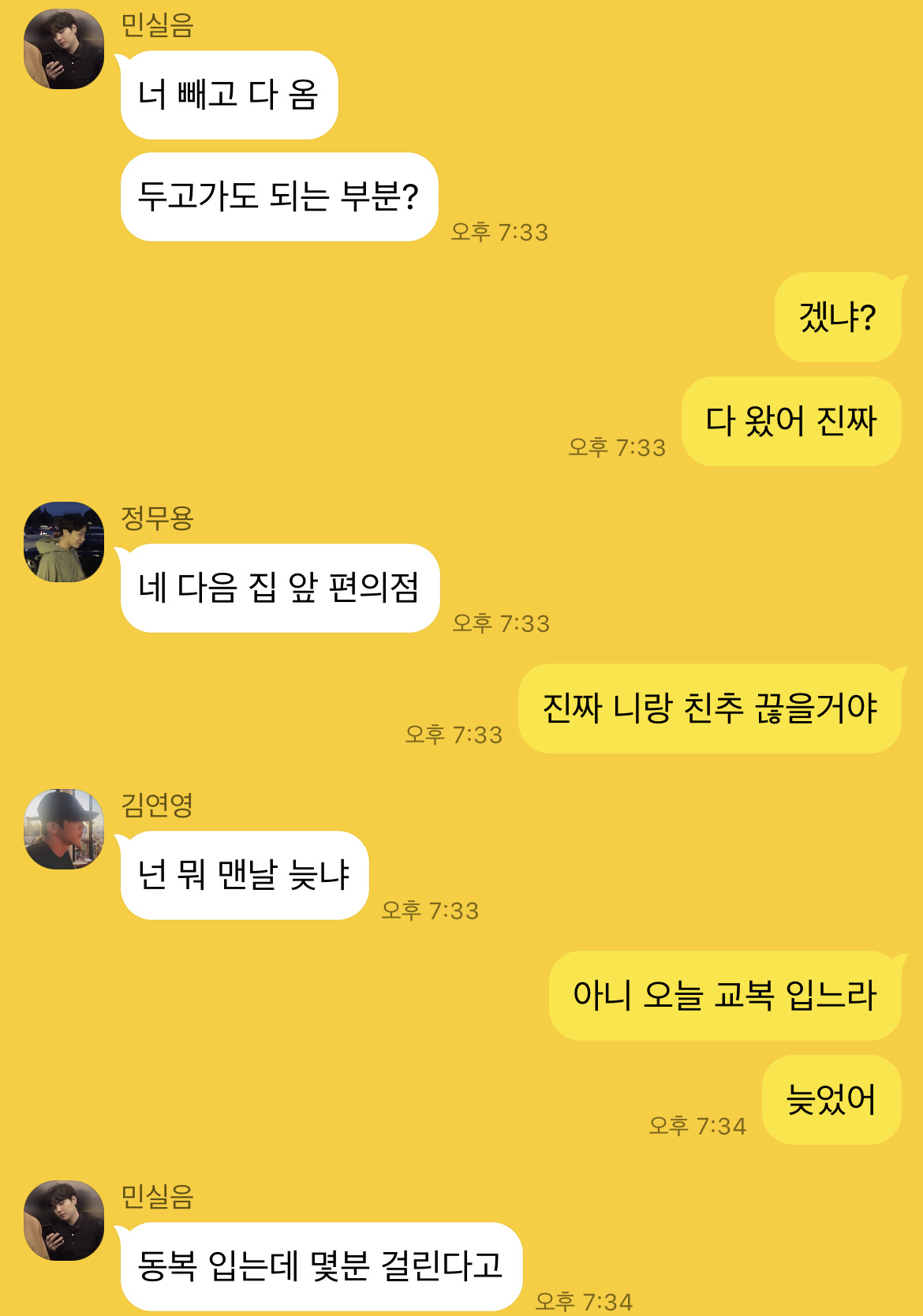This screenshot has width=923, height=1316.
Task: Open 김연영's profile picture
Action: 64,829
